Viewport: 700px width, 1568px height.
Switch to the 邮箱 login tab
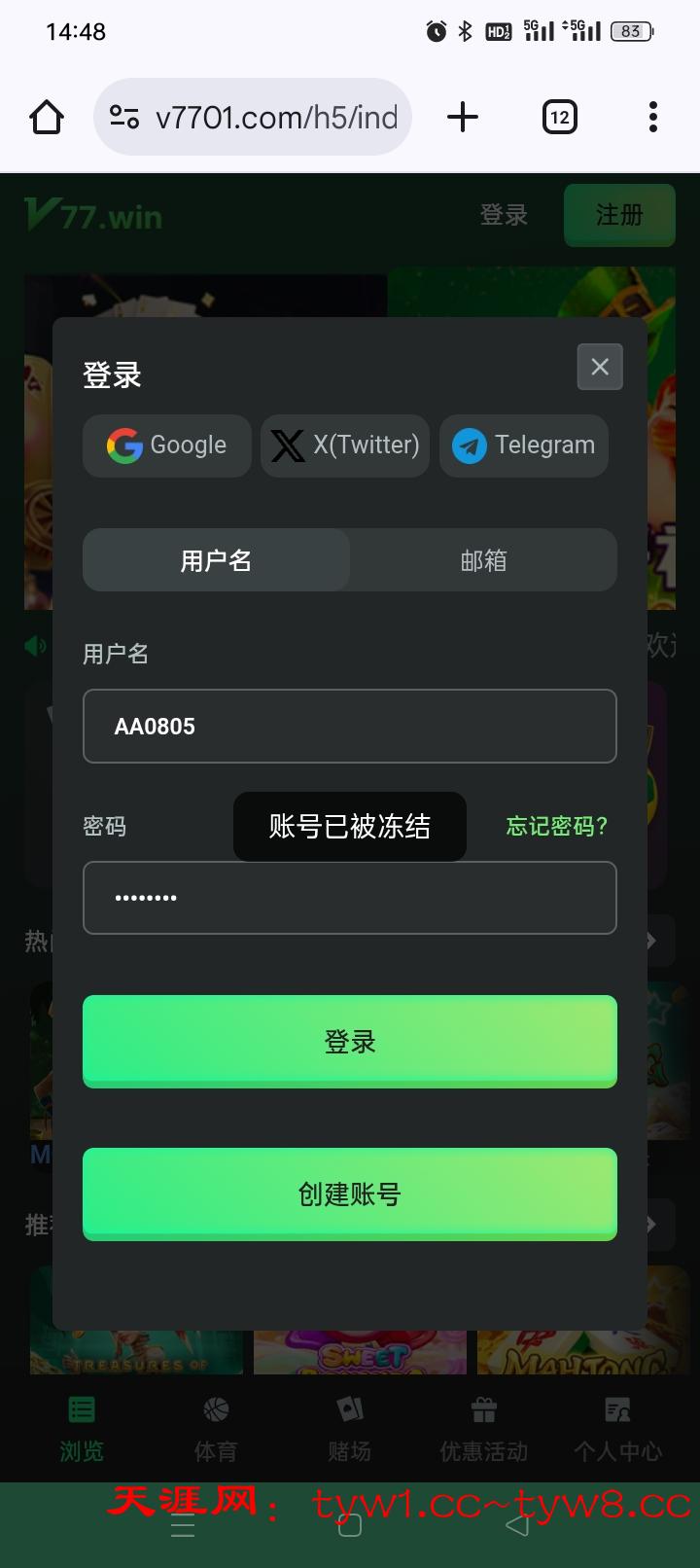(483, 560)
